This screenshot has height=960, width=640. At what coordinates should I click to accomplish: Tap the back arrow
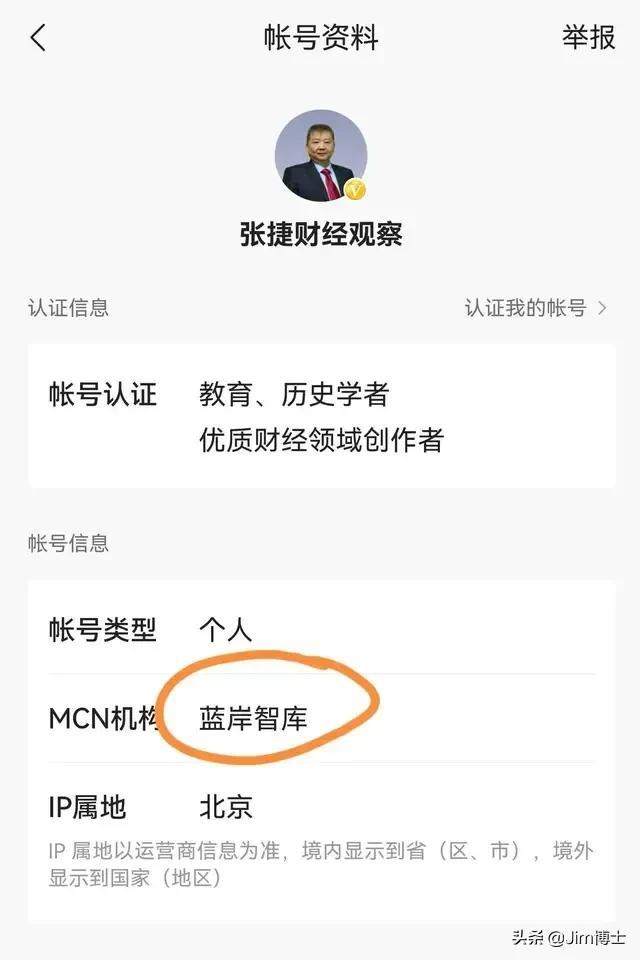(38, 39)
